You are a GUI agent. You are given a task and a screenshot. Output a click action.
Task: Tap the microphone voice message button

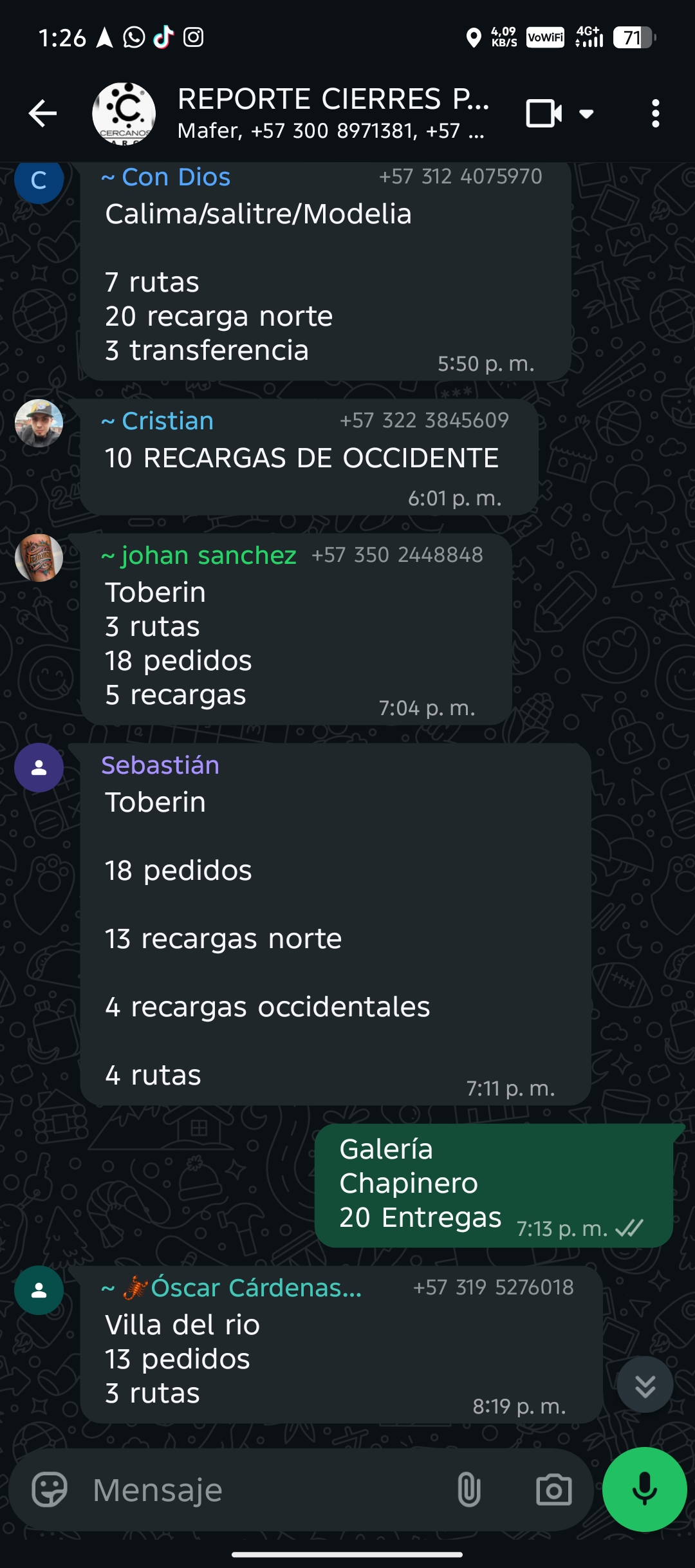pyautogui.click(x=644, y=1489)
